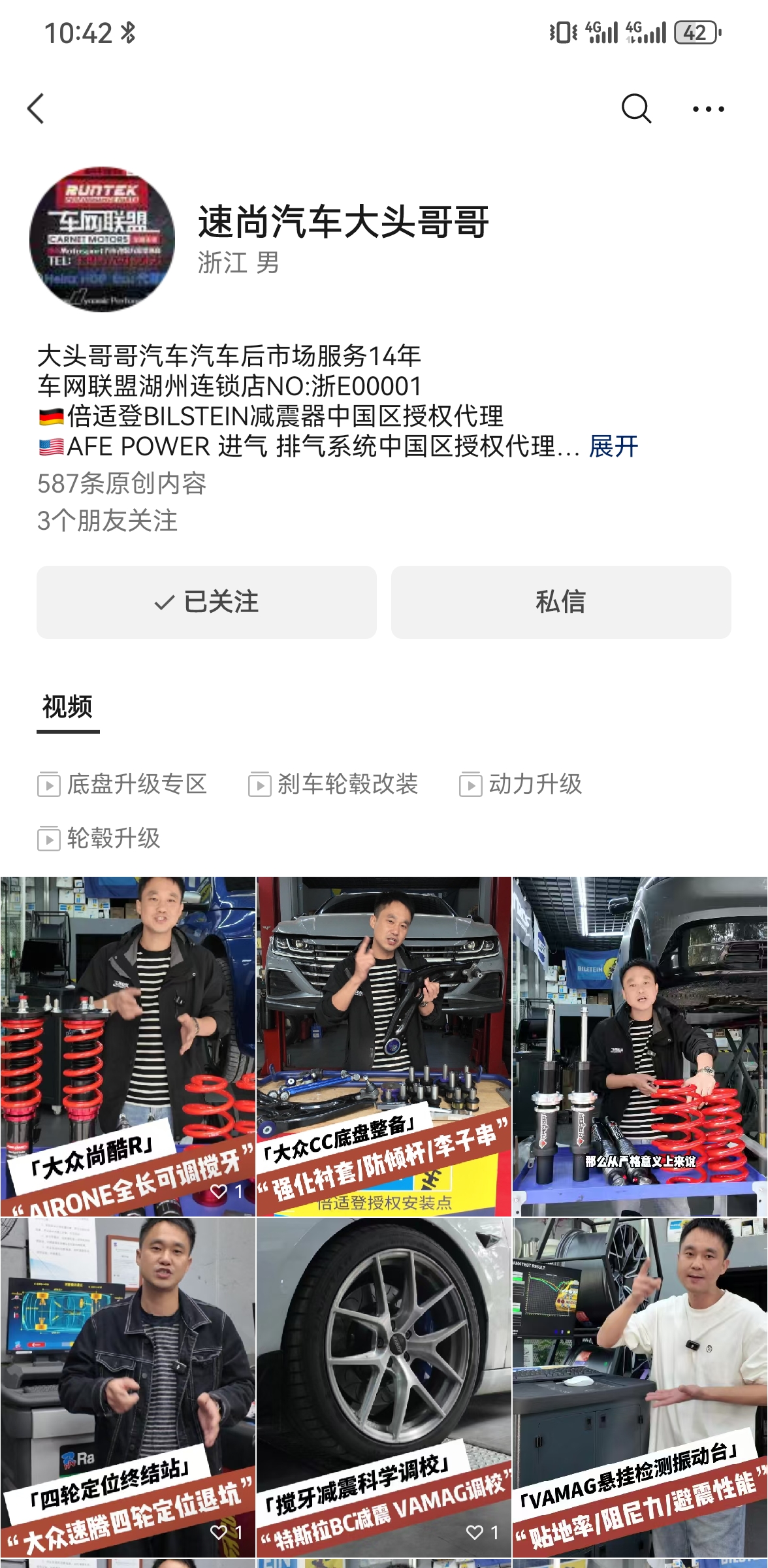
Task: Go back using the top-left arrow
Action: [x=37, y=108]
